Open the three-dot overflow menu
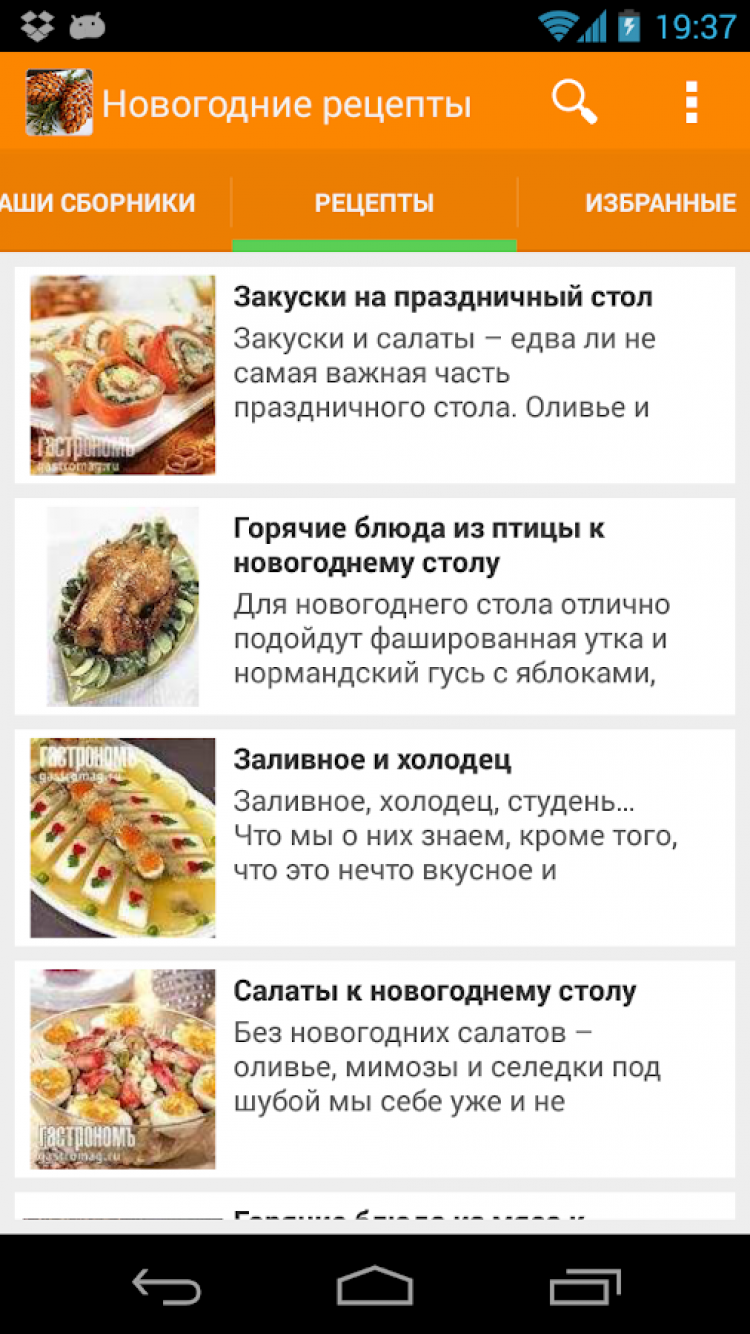The width and height of the screenshot is (750, 1334). pyautogui.click(x=691, y=102)
